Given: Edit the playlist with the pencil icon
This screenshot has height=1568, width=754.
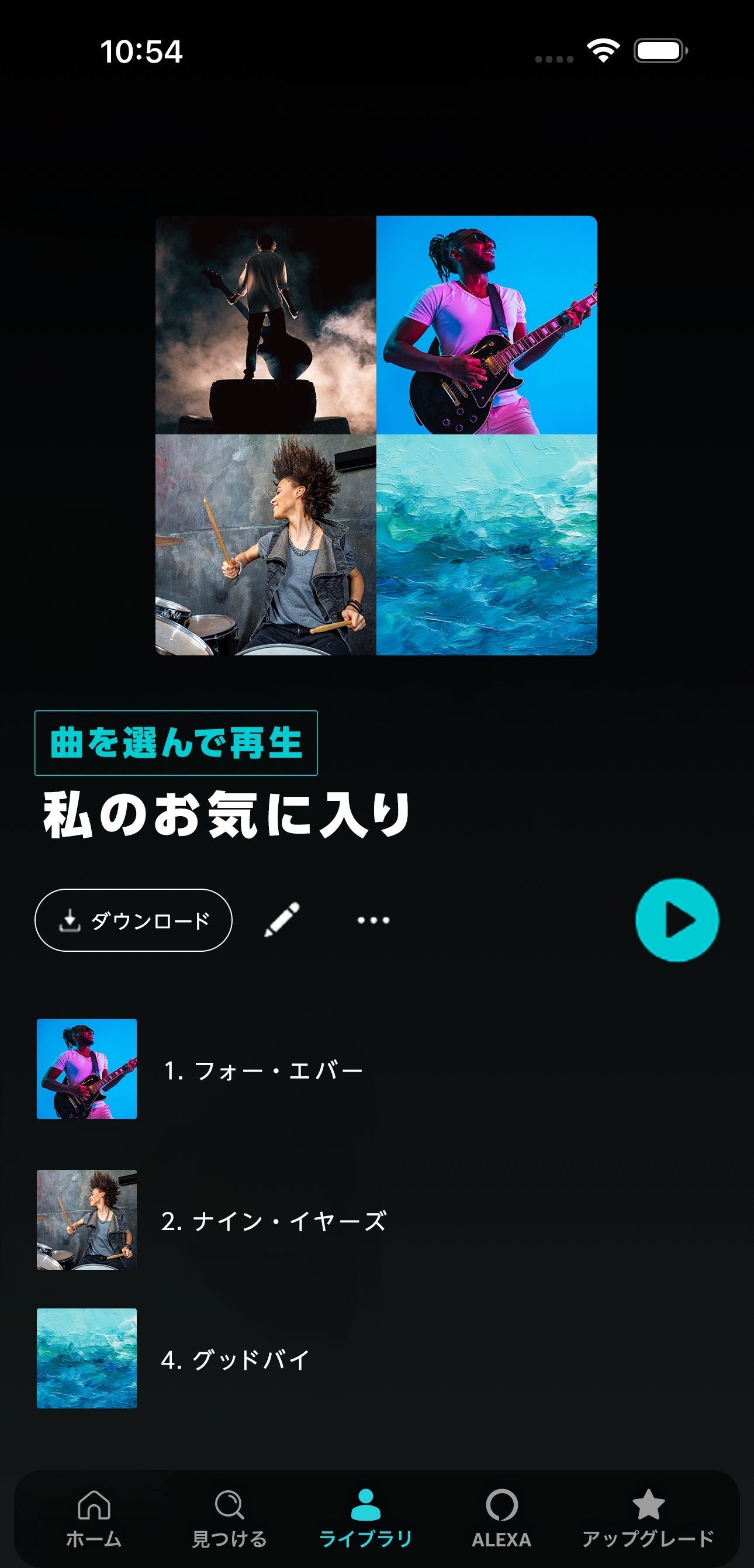Looking at the screenshot, I should [282, 919].
